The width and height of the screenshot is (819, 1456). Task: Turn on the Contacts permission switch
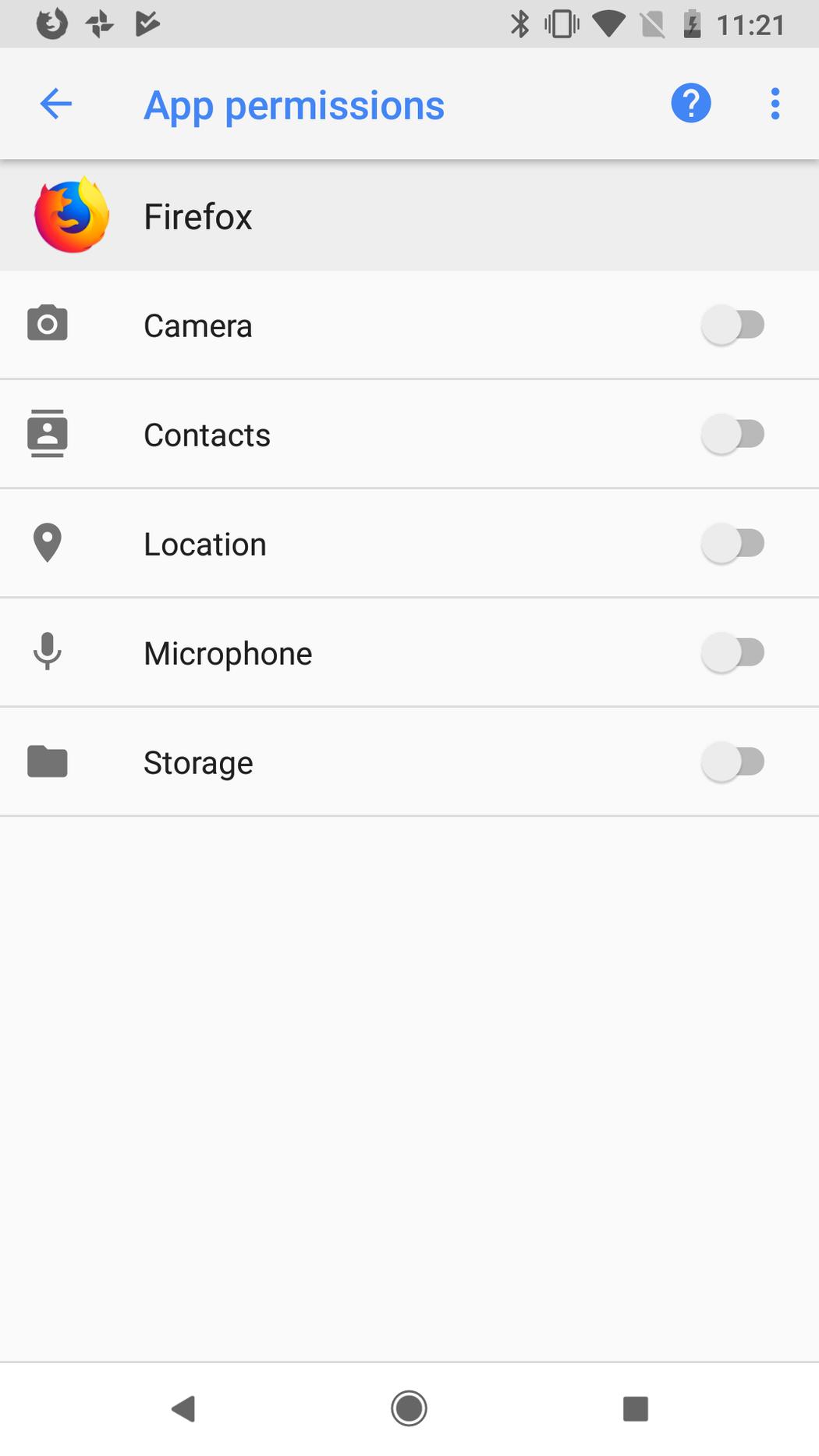[734, 434]
